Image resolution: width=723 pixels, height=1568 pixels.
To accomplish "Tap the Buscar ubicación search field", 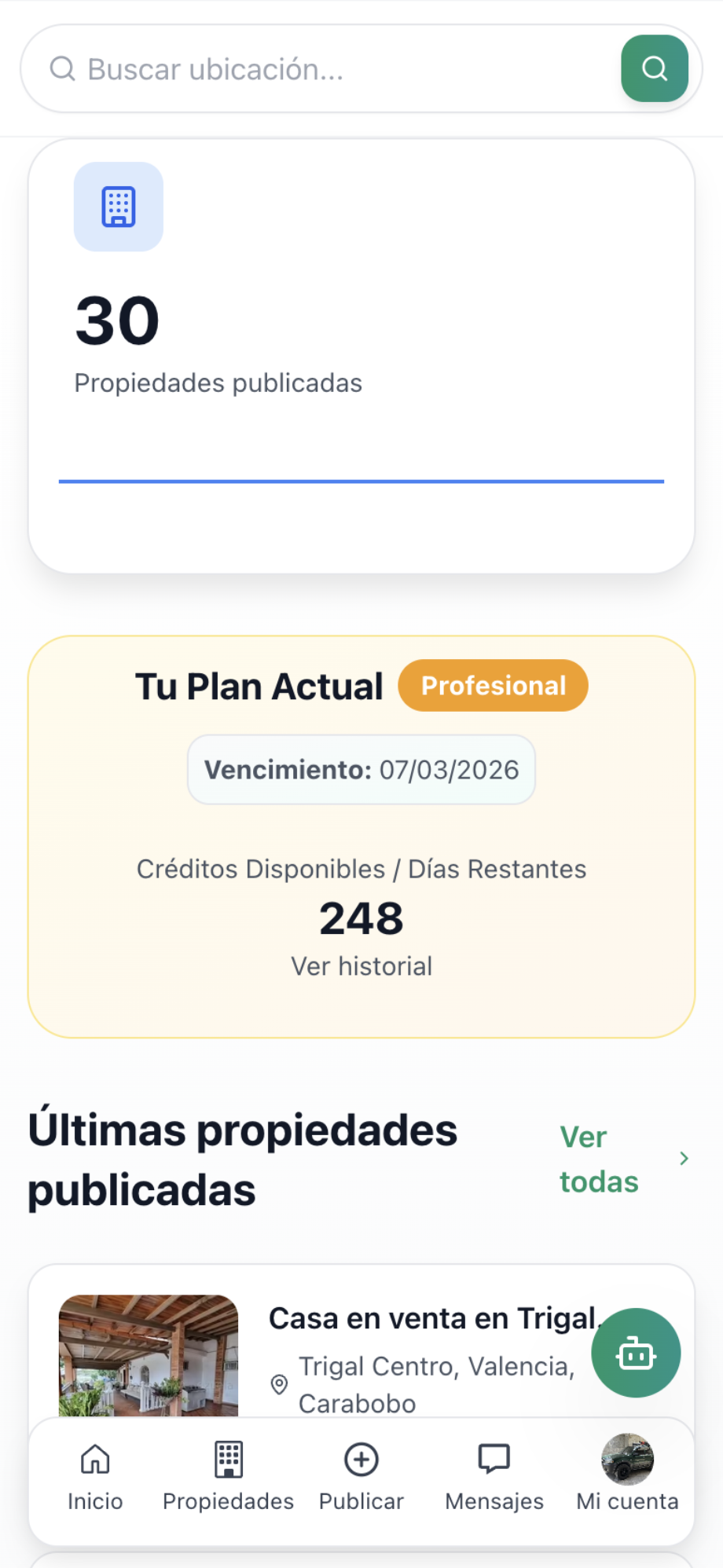I will click(330, 69).
